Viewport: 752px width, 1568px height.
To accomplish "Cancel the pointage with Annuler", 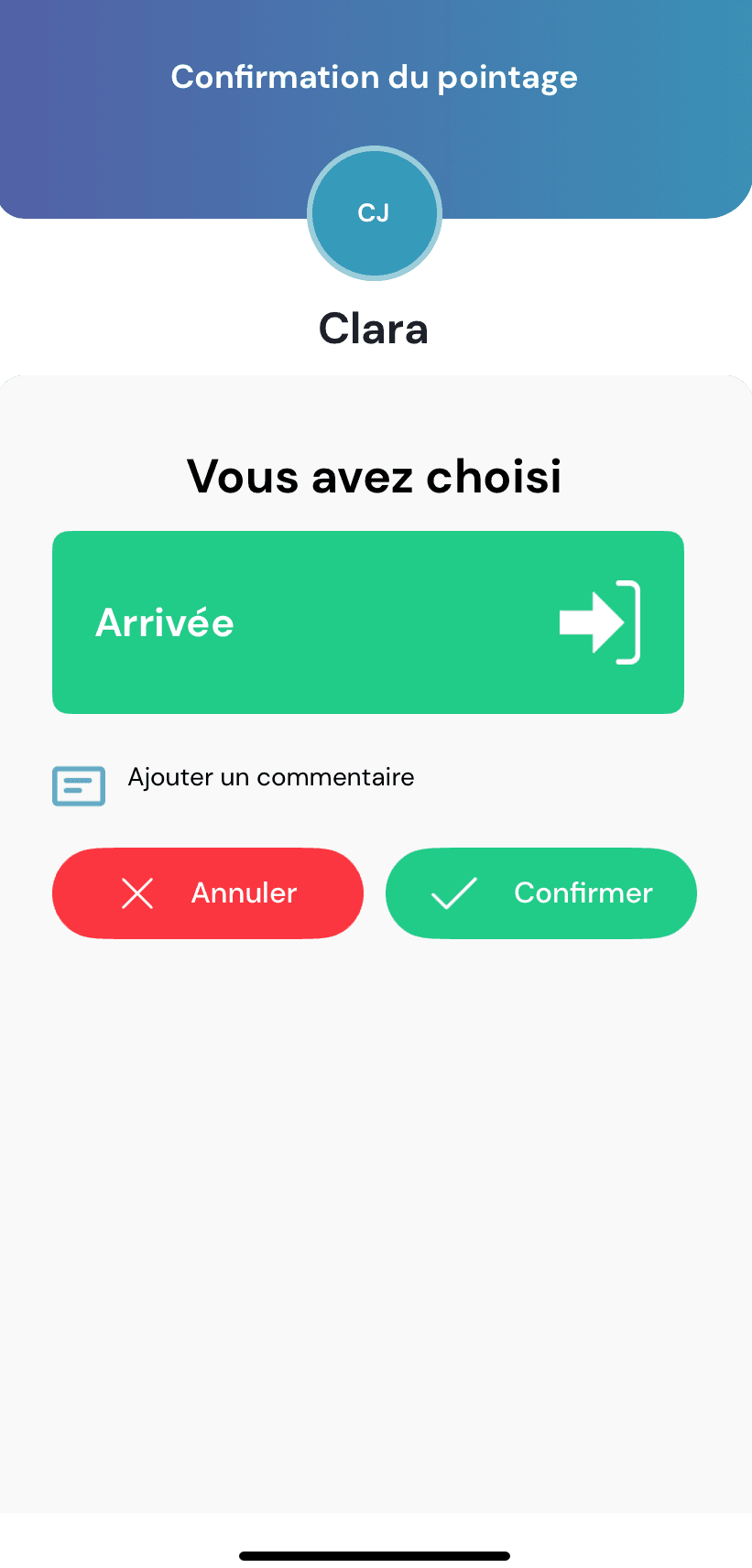I will [x=208, y=892].
